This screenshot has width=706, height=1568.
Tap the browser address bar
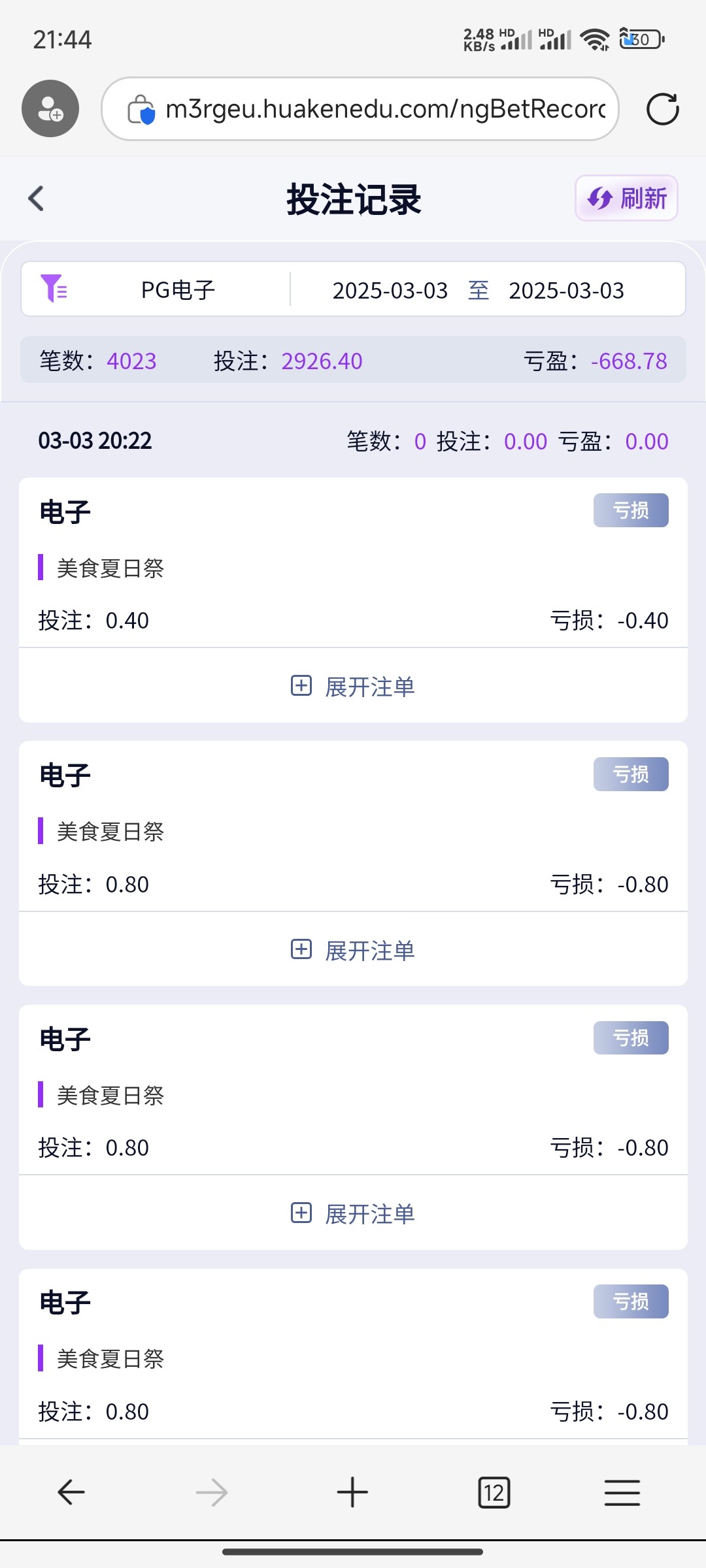click(x=360, y=109)
